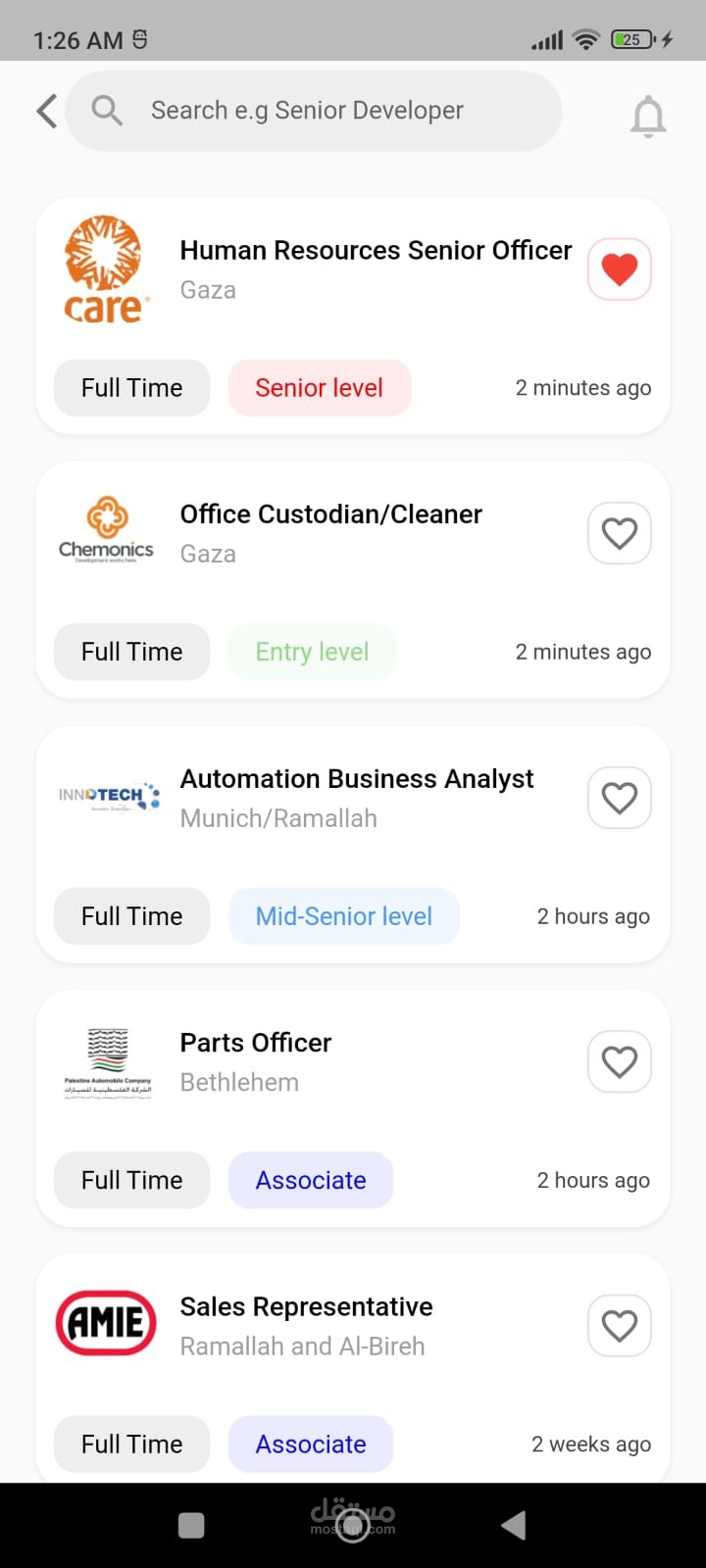Favorite the Office Custodian/Cleaner job

[619, 533]
